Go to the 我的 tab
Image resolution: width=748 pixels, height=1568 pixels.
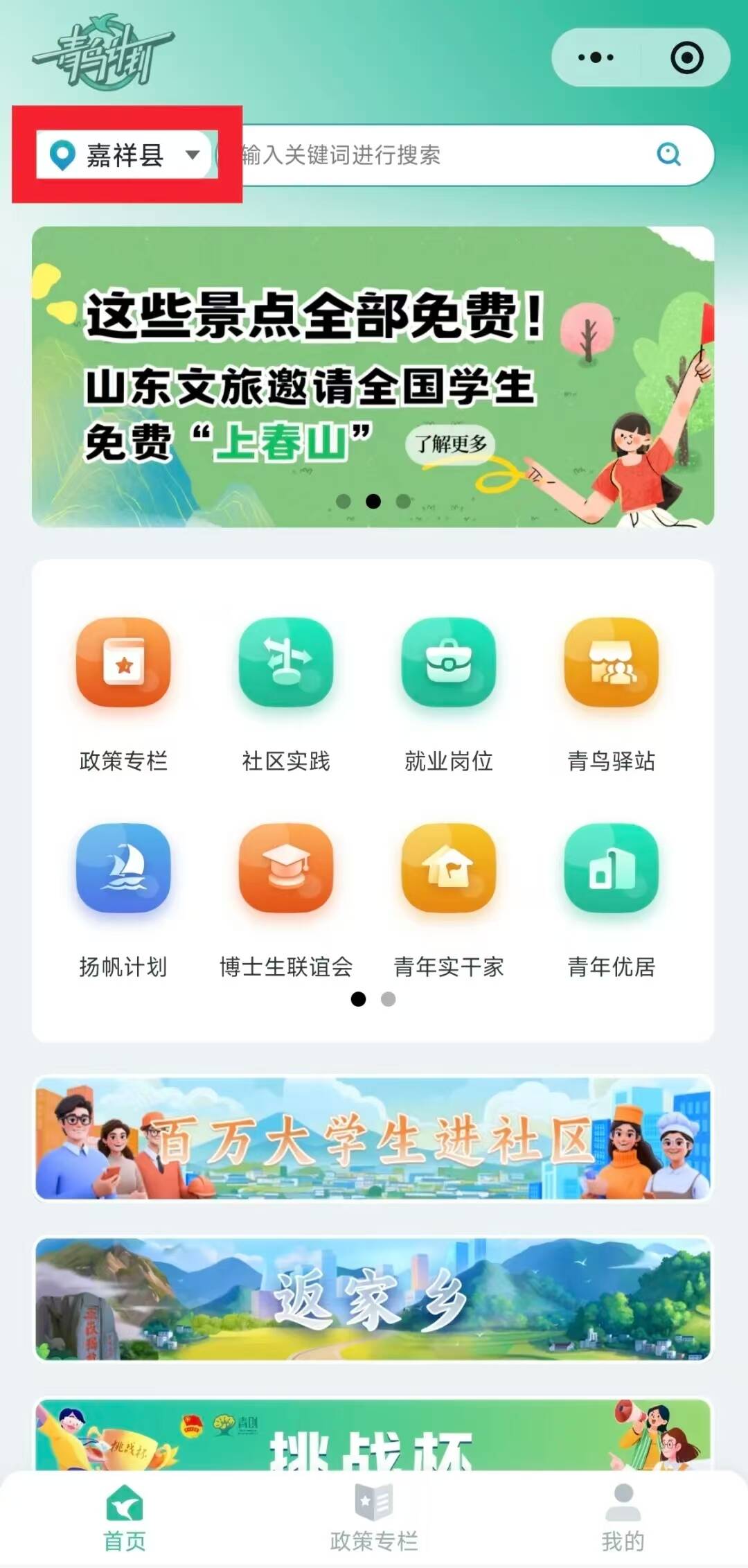[x=623, y=1517]
